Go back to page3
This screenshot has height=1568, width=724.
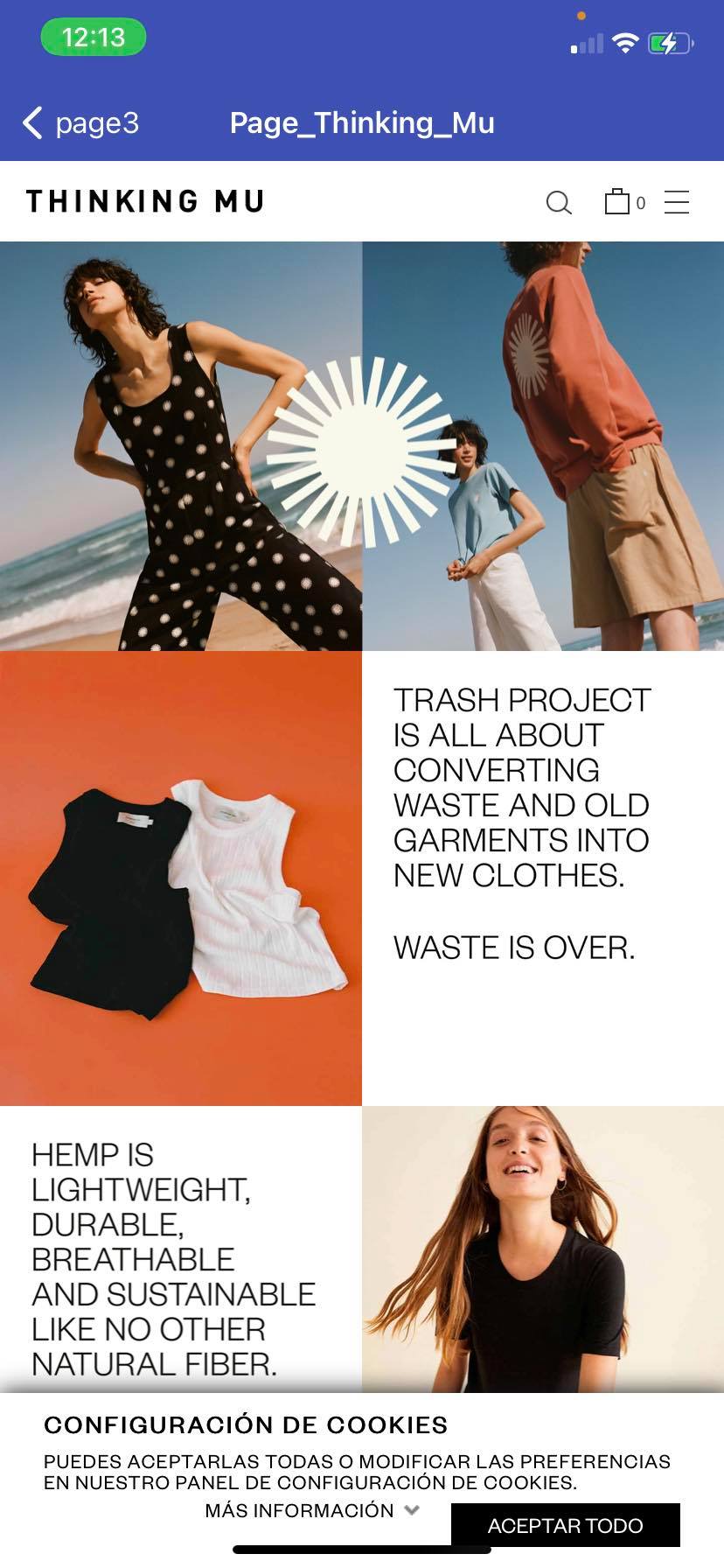click(x=80, y=123)
